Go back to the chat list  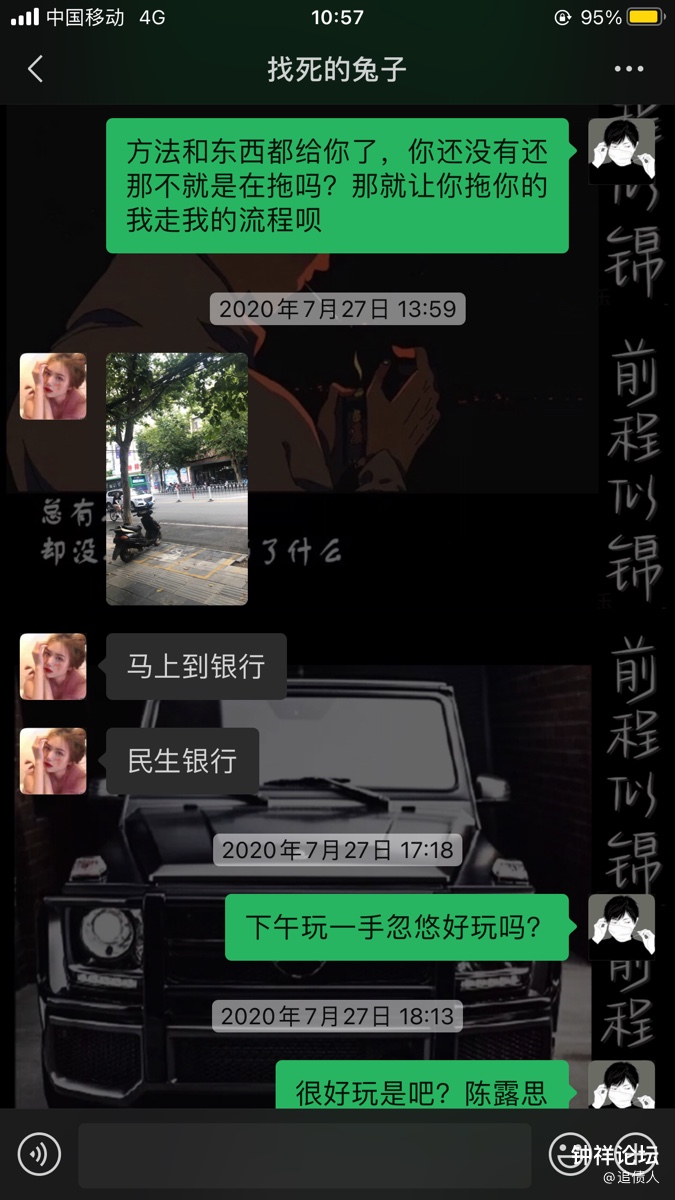(x=35, y=69)
